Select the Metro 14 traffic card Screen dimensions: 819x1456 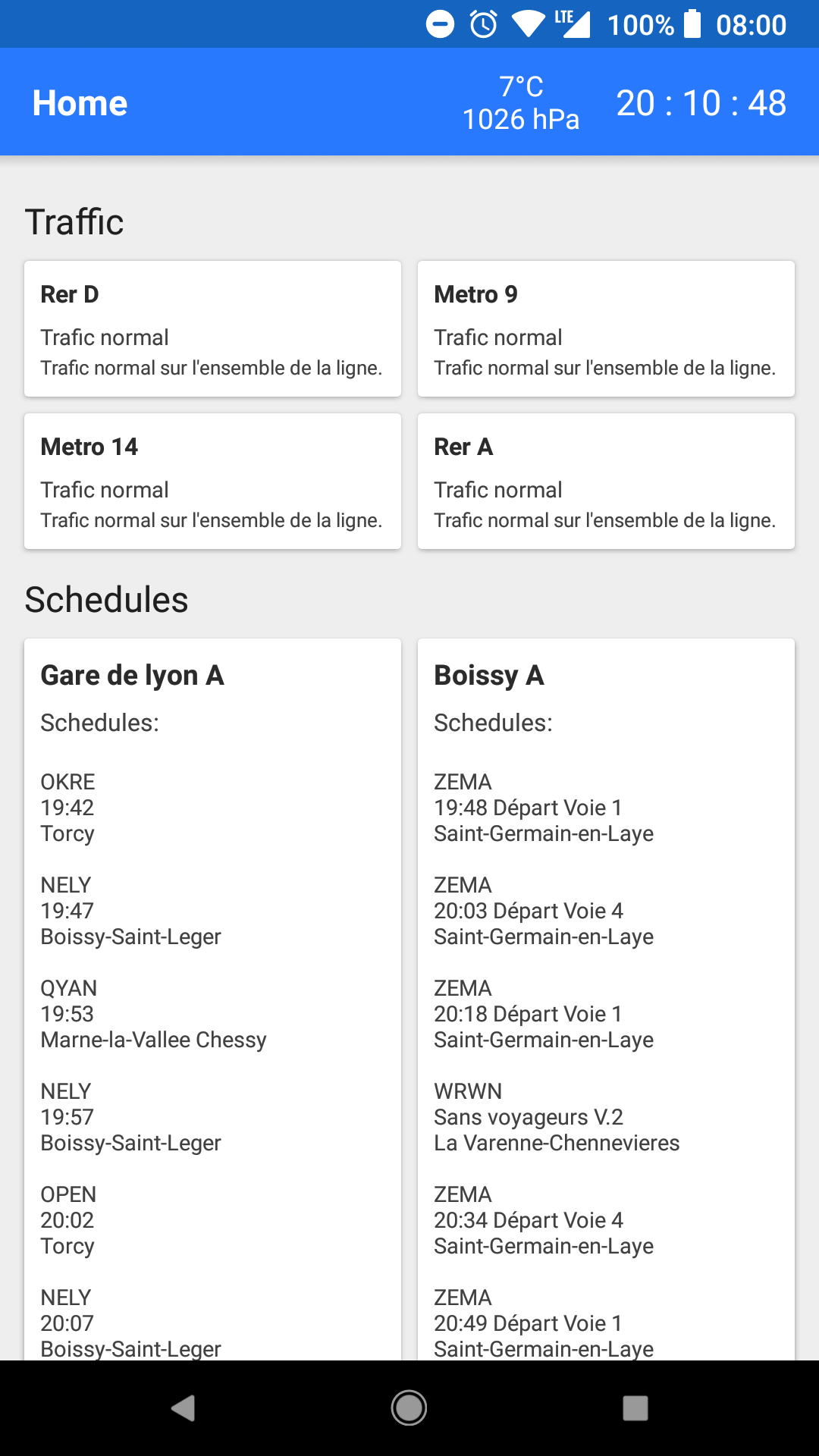coord(212,482)
